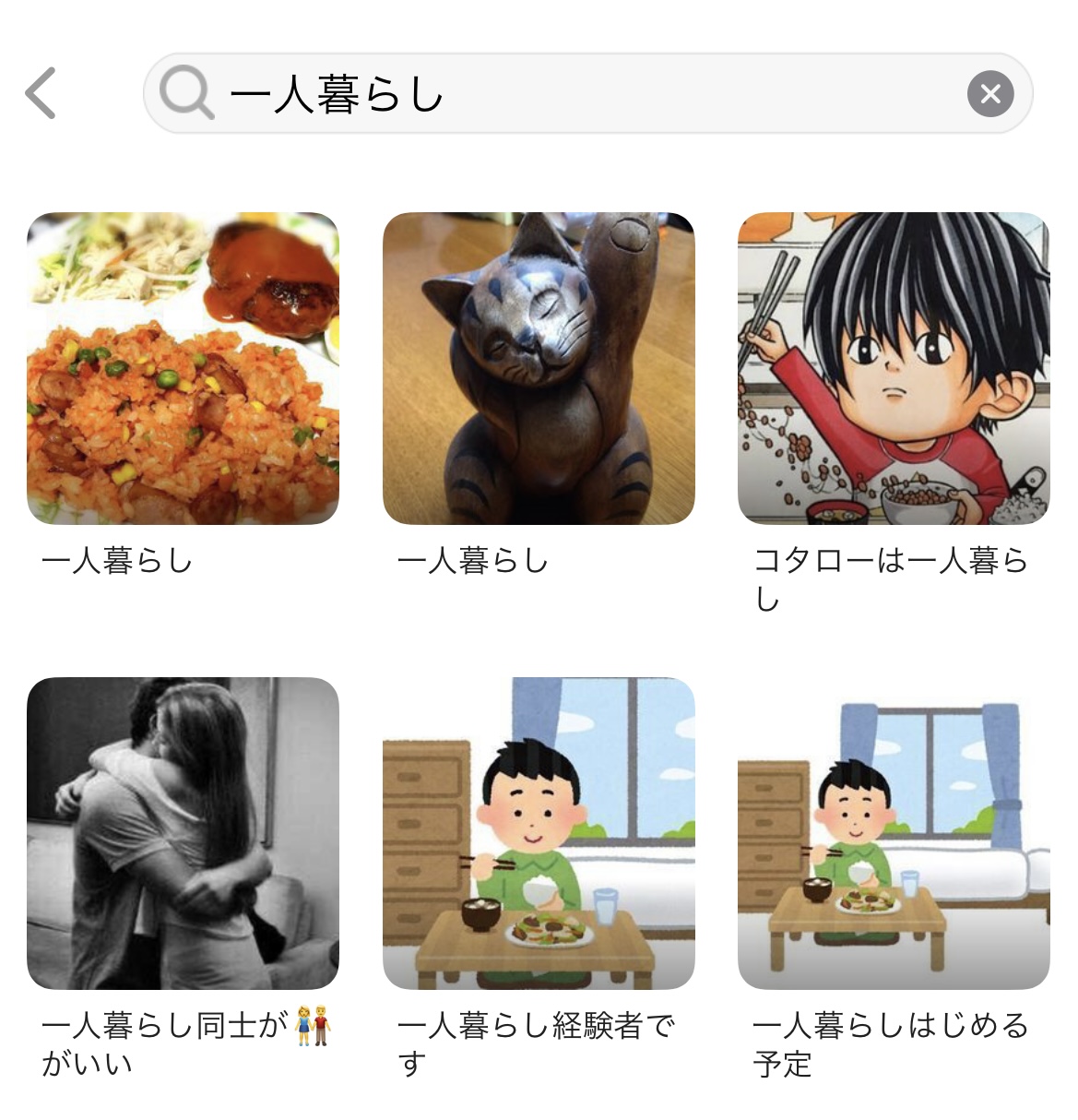Choose the 一人暮らしはじめる予定 result
The image size is (1078, 1120).
click(x=894, y=834)
